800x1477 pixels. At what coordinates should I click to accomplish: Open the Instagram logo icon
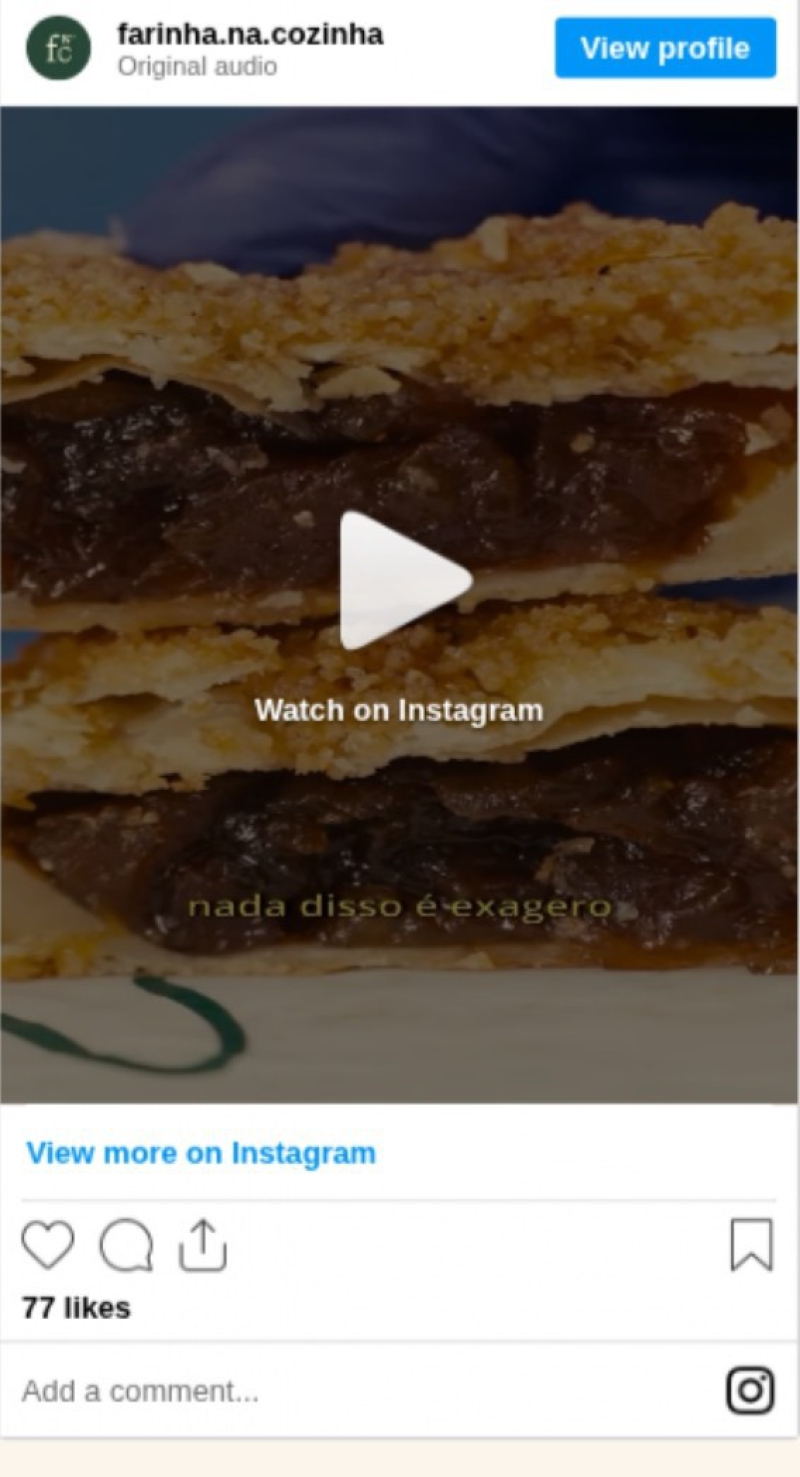[750, 1390]
